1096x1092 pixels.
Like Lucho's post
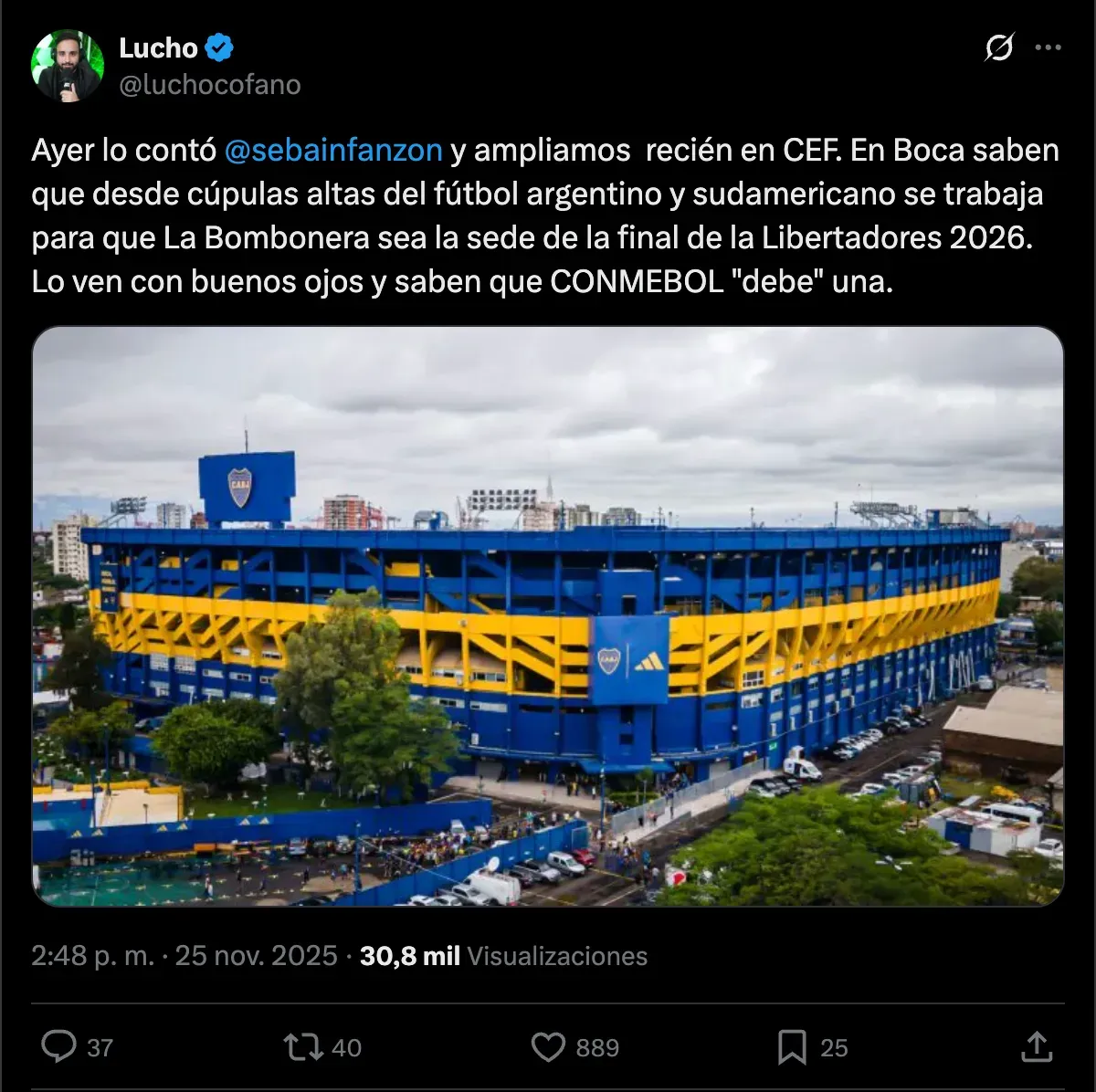[548, 1046]
